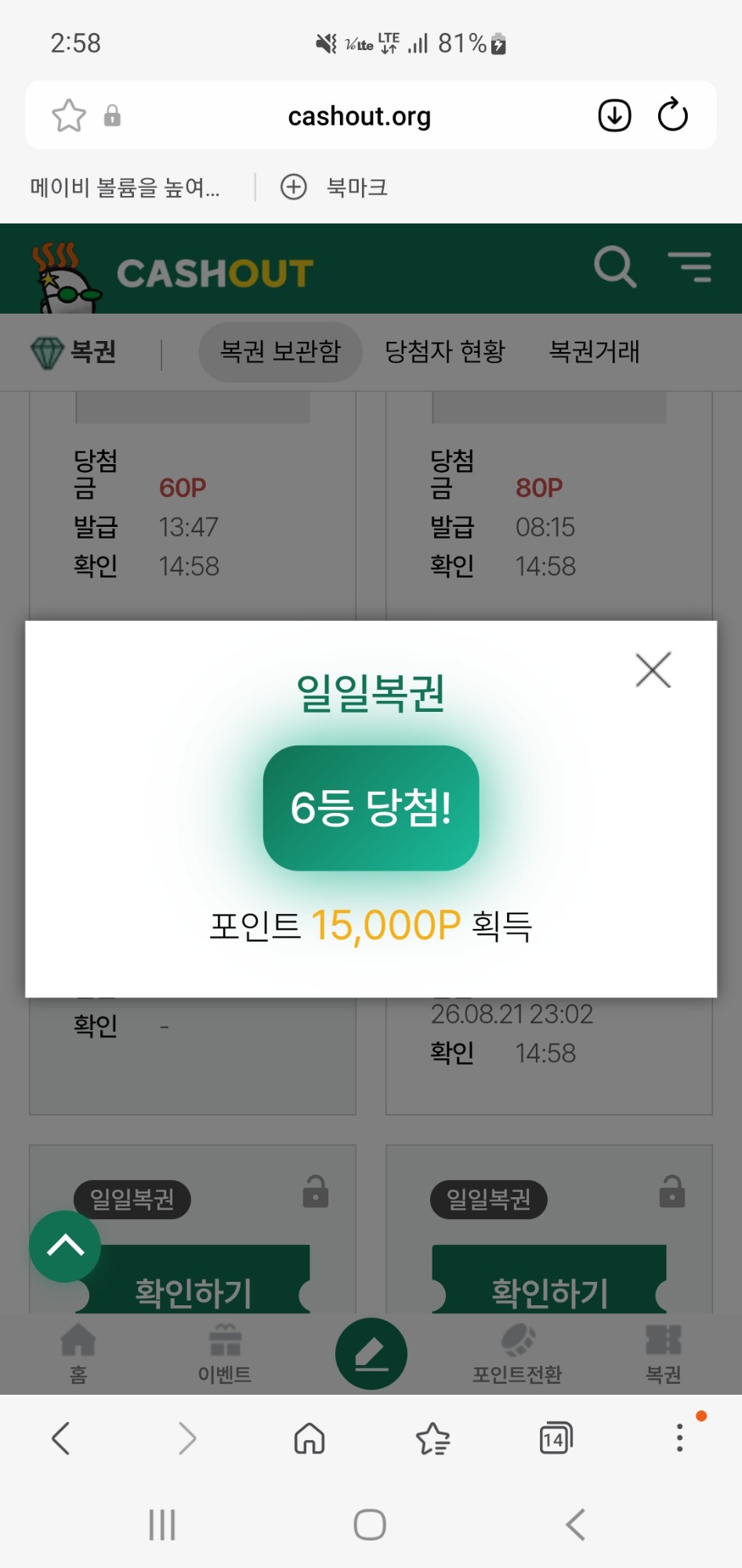Tap the cashout.org address bar
The width and height of the screenshot is (742, 1568).
[x=359, y=116]
